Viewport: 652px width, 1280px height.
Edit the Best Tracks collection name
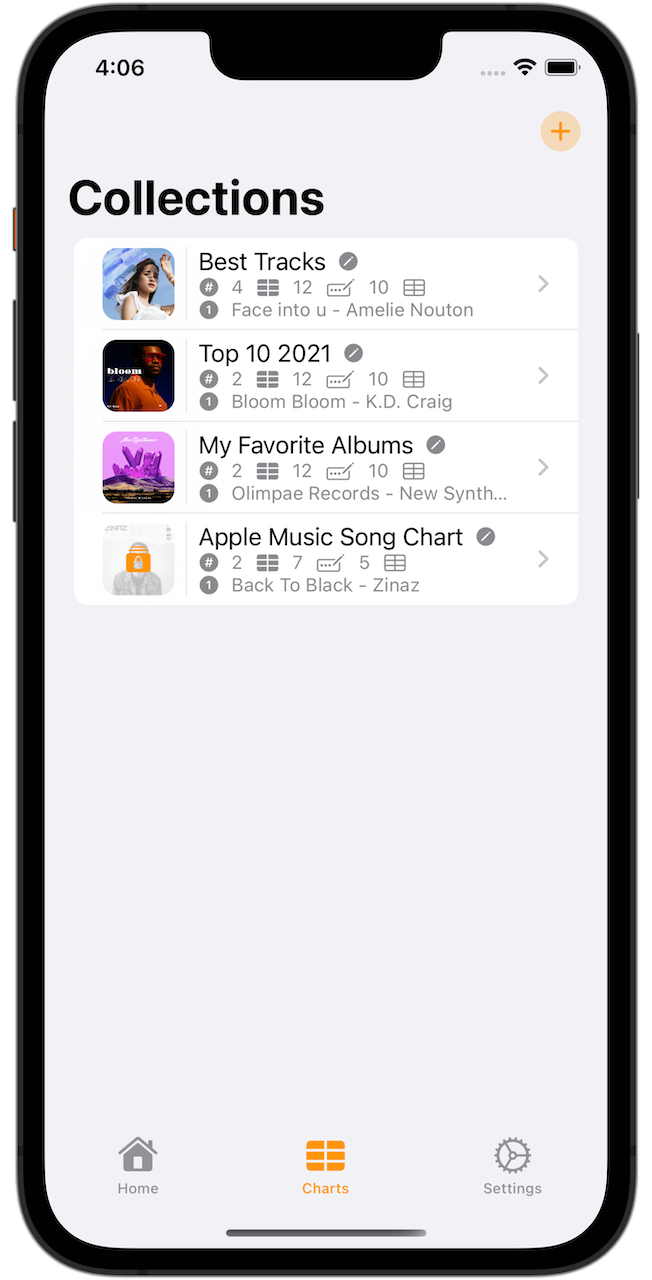[x=348, y=261]
